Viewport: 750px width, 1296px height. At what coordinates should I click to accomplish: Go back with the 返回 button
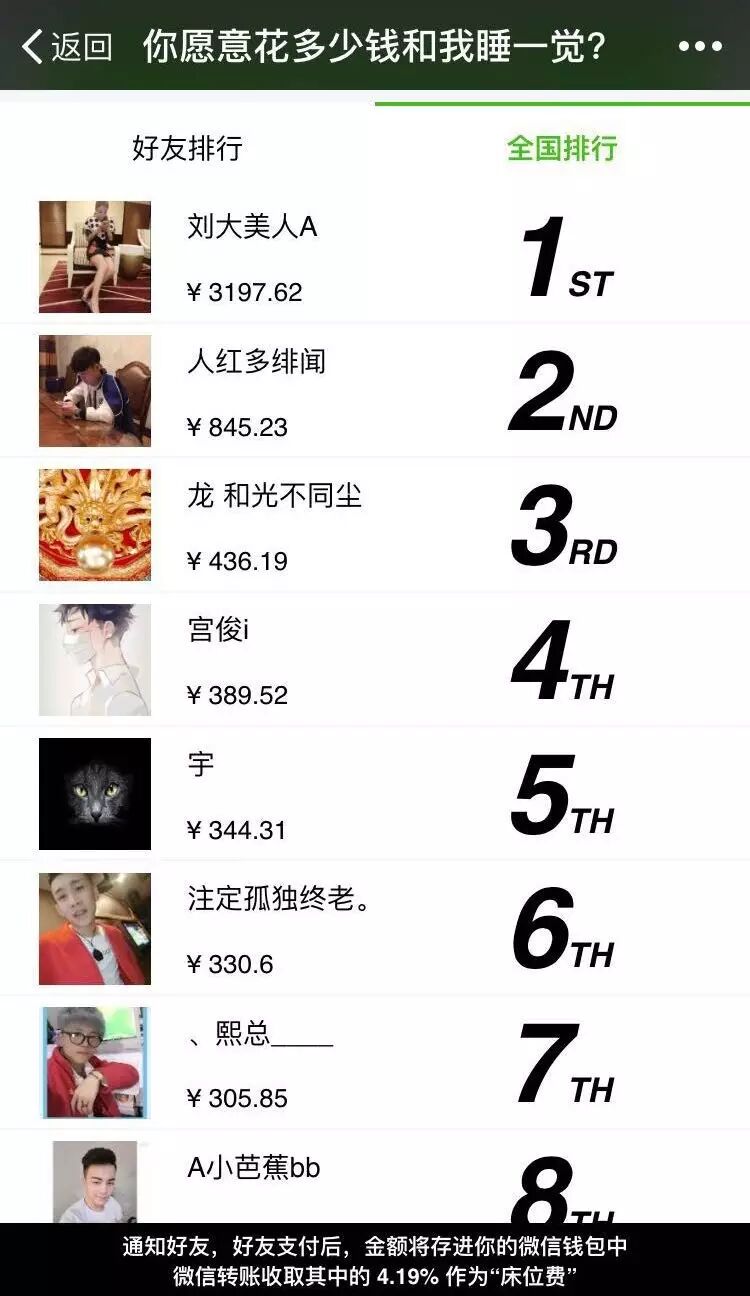(x=68, y=46)
